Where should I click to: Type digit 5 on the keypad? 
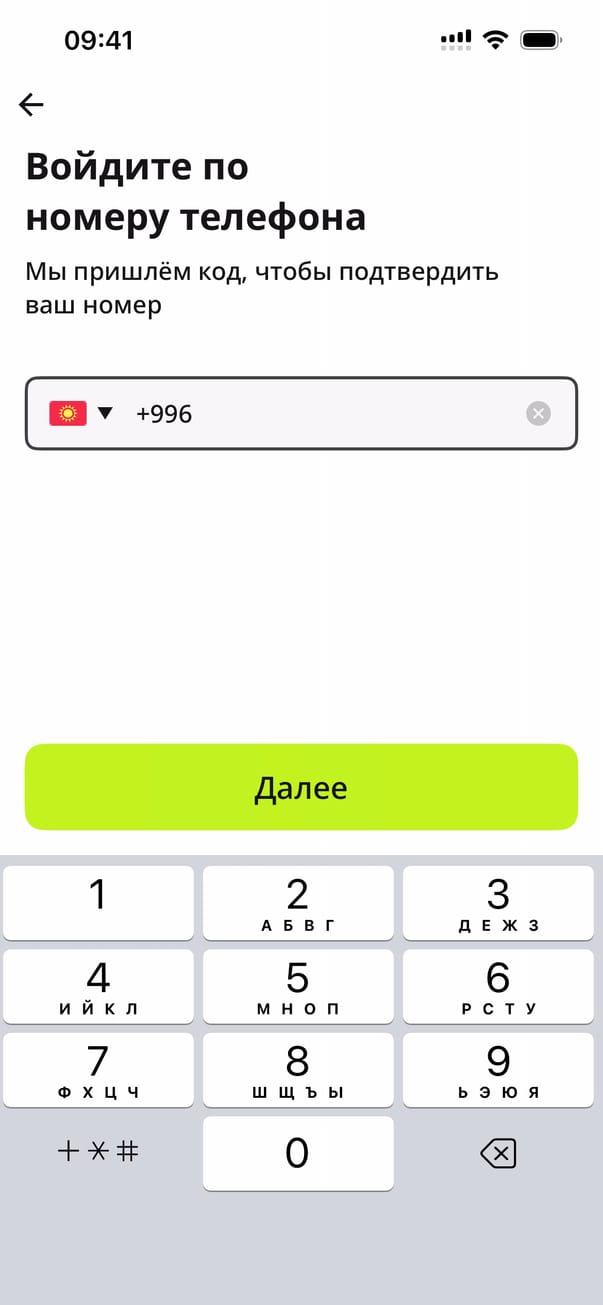tap(298, 986)
